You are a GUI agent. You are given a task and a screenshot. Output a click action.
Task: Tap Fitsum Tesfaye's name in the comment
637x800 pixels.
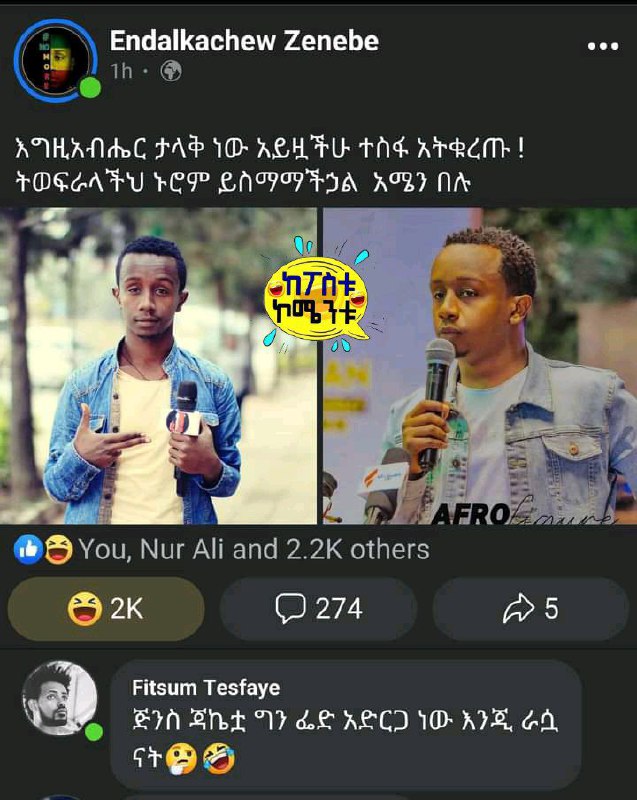click(x=206, y=688)
